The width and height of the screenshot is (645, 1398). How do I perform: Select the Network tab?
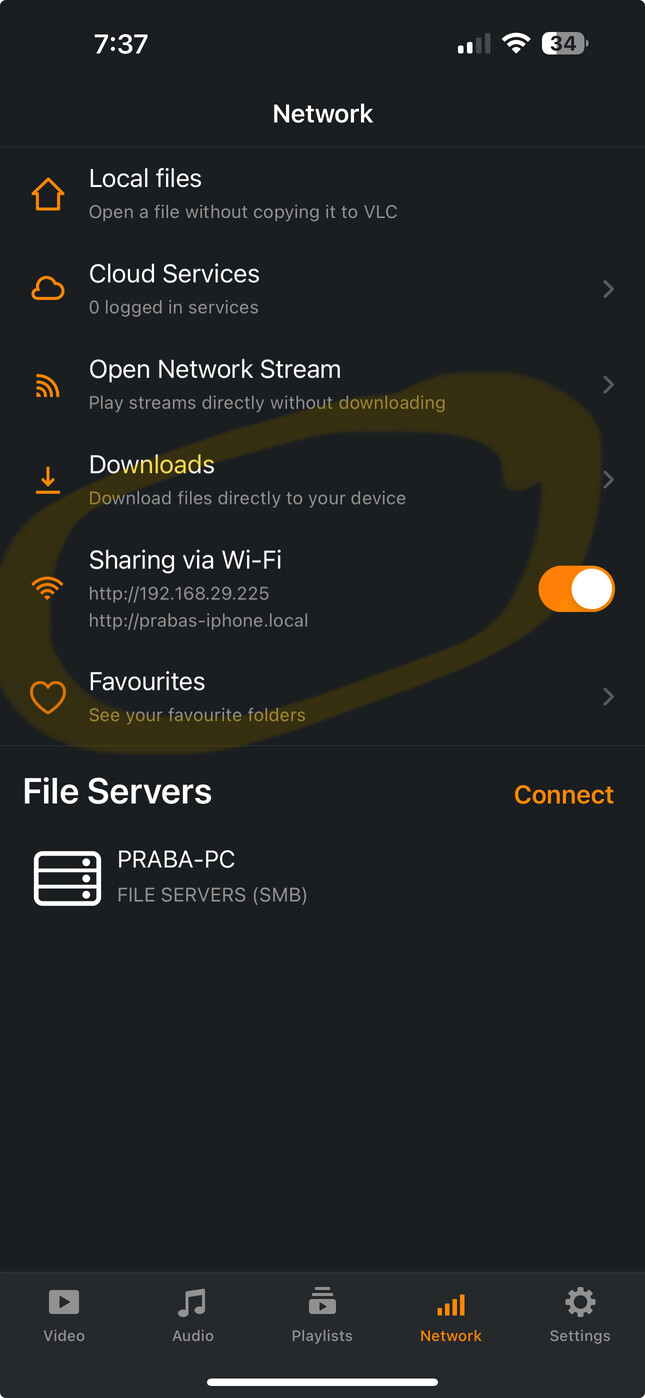[x=451, y=1315]
